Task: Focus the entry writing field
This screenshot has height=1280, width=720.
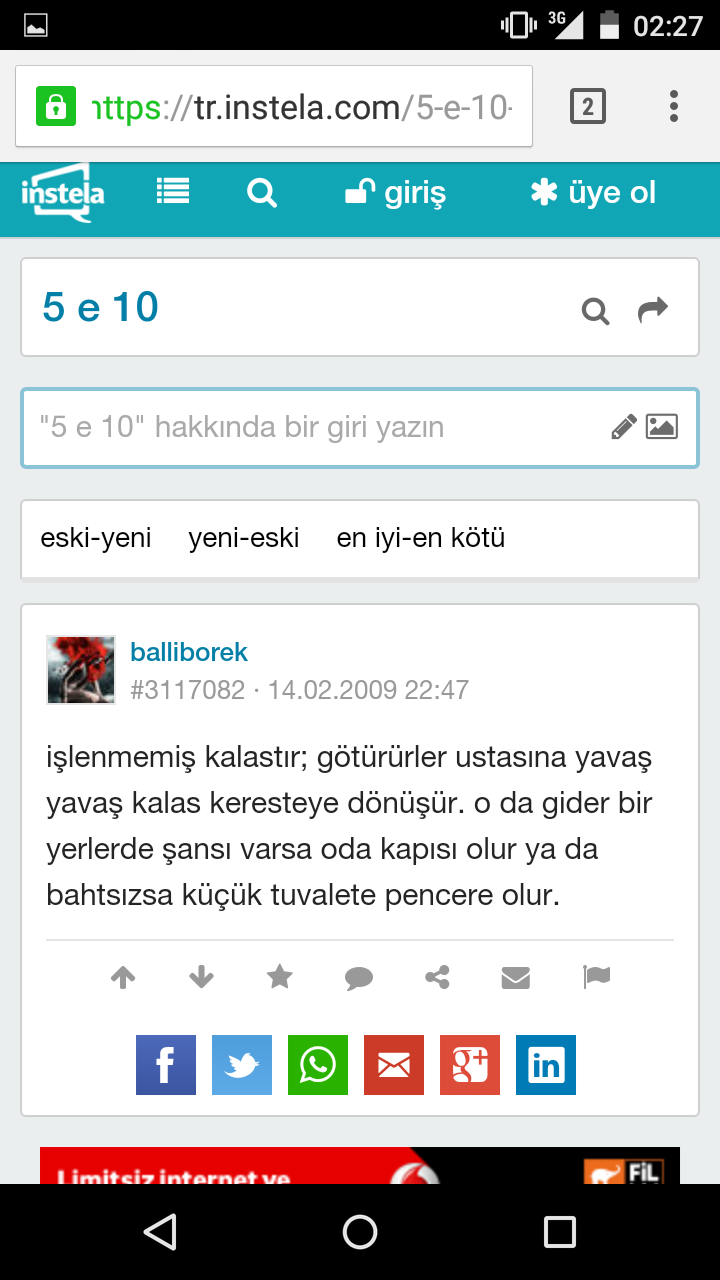Action: click(x=360, y=428)
